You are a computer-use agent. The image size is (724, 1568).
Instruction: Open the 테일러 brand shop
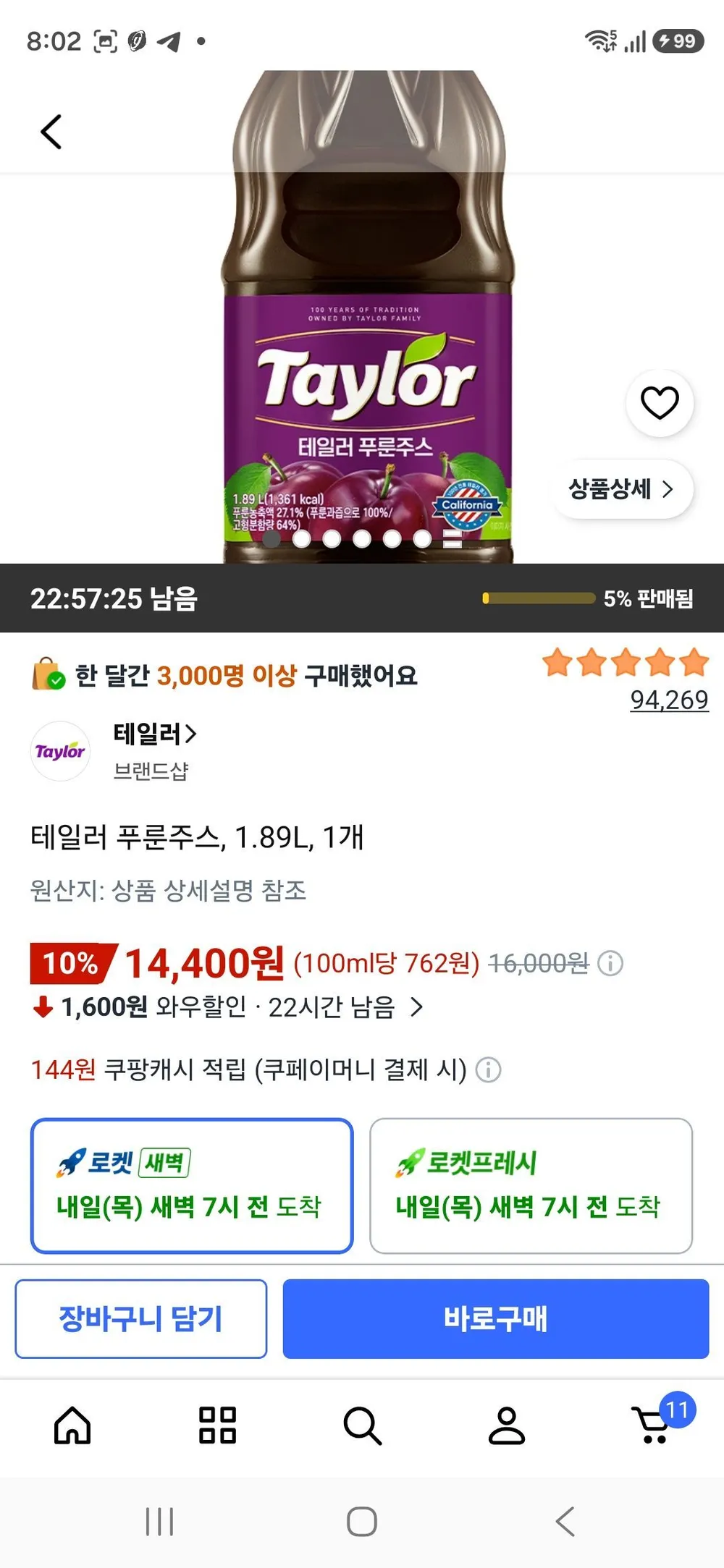pos(155,734)
